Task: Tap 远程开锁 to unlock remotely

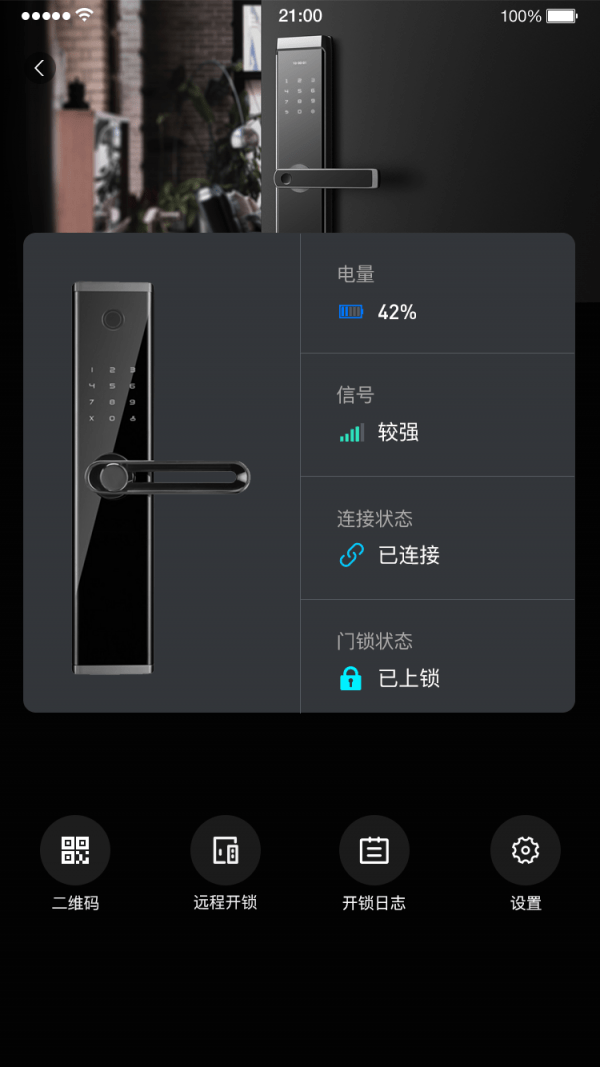Action: click(225, 851)
